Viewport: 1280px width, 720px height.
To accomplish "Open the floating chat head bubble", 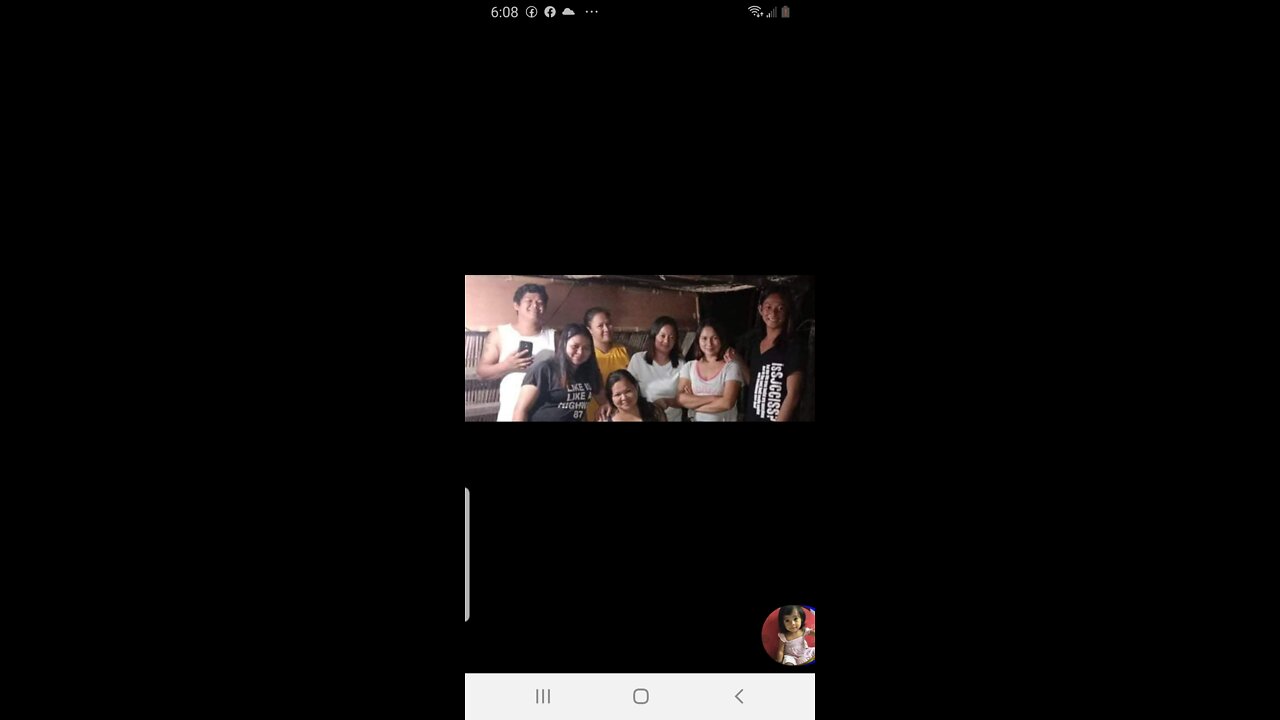I will tap(788, 635).
